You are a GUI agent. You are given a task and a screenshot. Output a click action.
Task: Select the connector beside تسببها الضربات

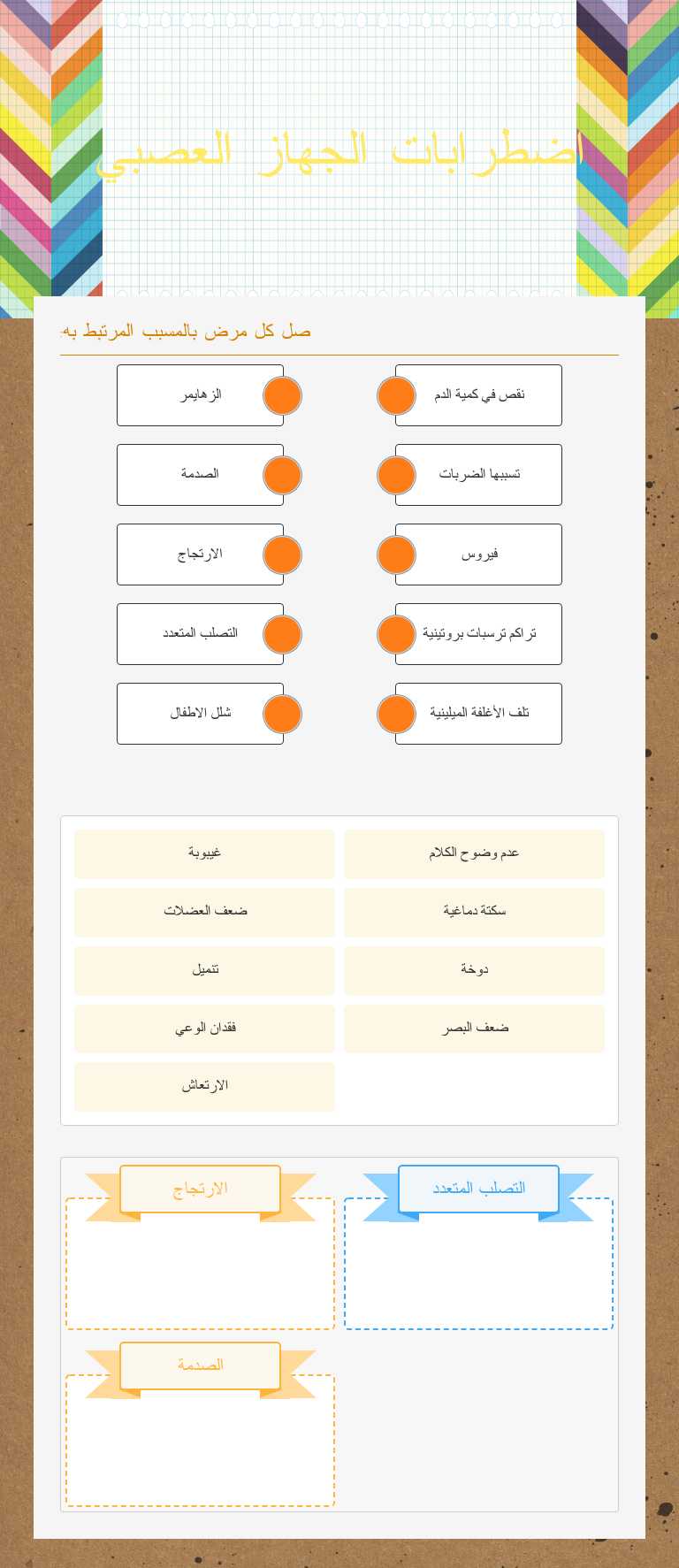(x=396, y=475)
